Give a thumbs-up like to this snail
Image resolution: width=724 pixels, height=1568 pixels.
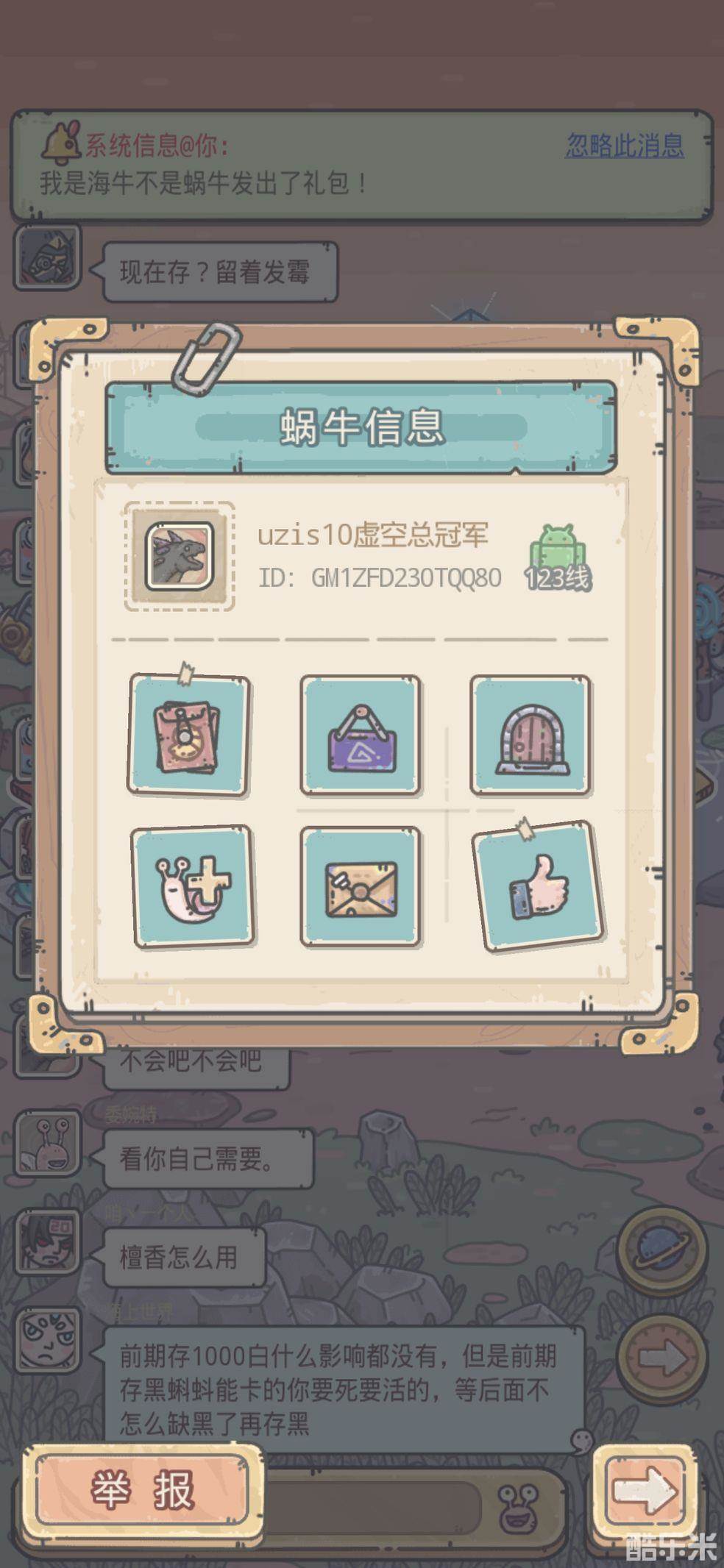click(539, 886)
